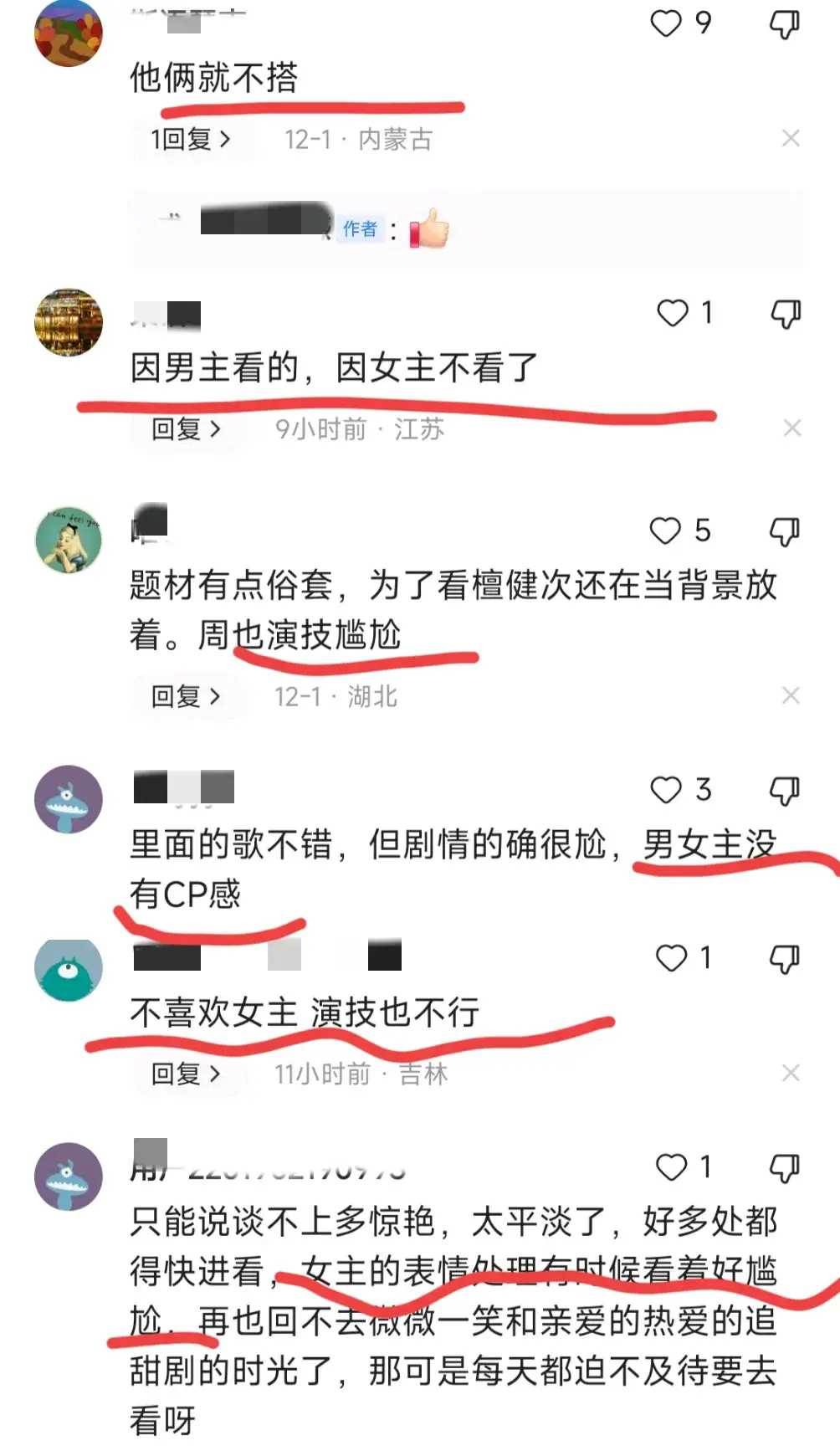Like the comment "他俩就不搭"
This screenshot has height=1456, width=840.
pos(666,23)
